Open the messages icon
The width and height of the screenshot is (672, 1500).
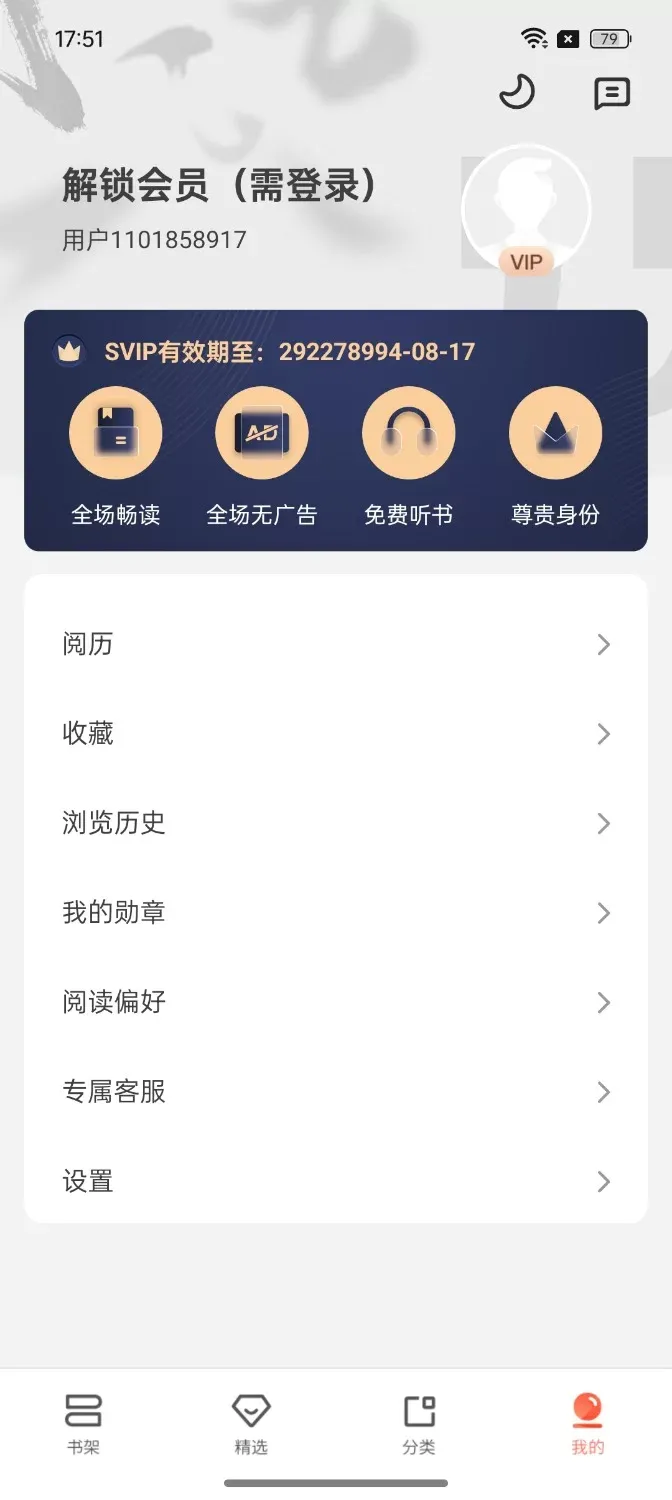[x=611, y=93]
